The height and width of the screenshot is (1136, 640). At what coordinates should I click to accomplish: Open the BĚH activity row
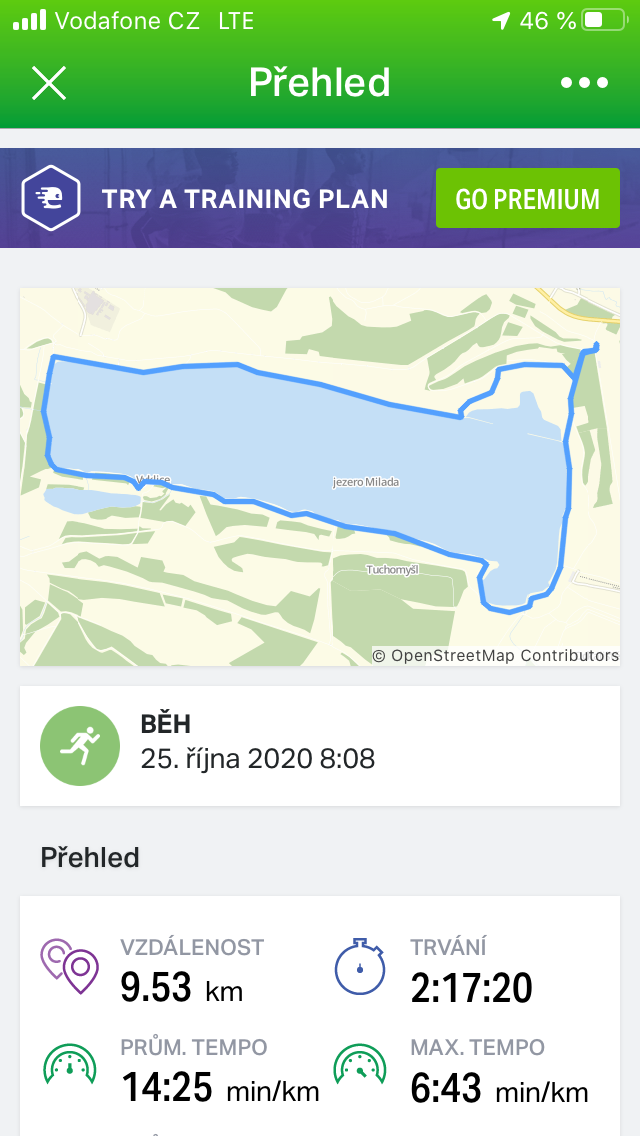[x=320, y=746]
